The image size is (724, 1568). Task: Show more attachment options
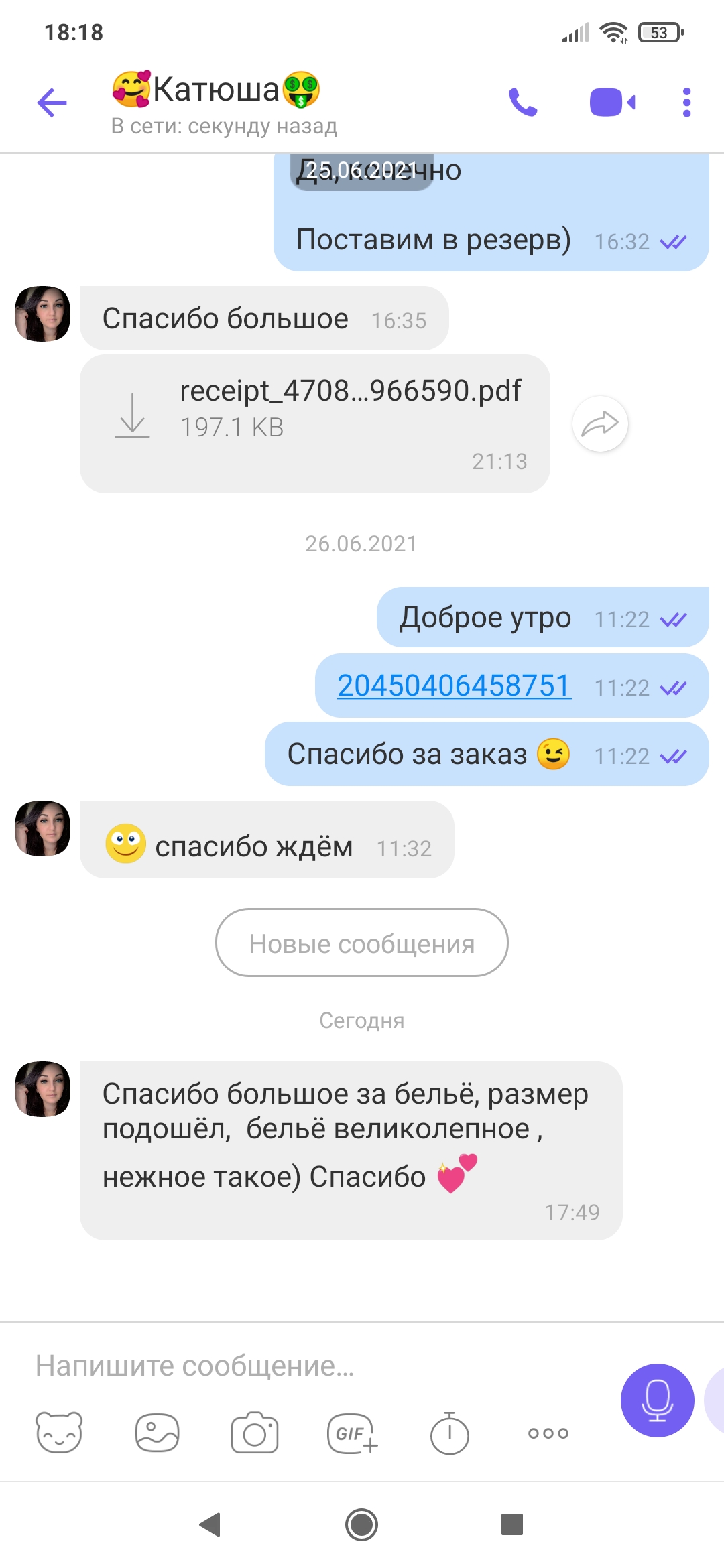(x=548, y=1433)
